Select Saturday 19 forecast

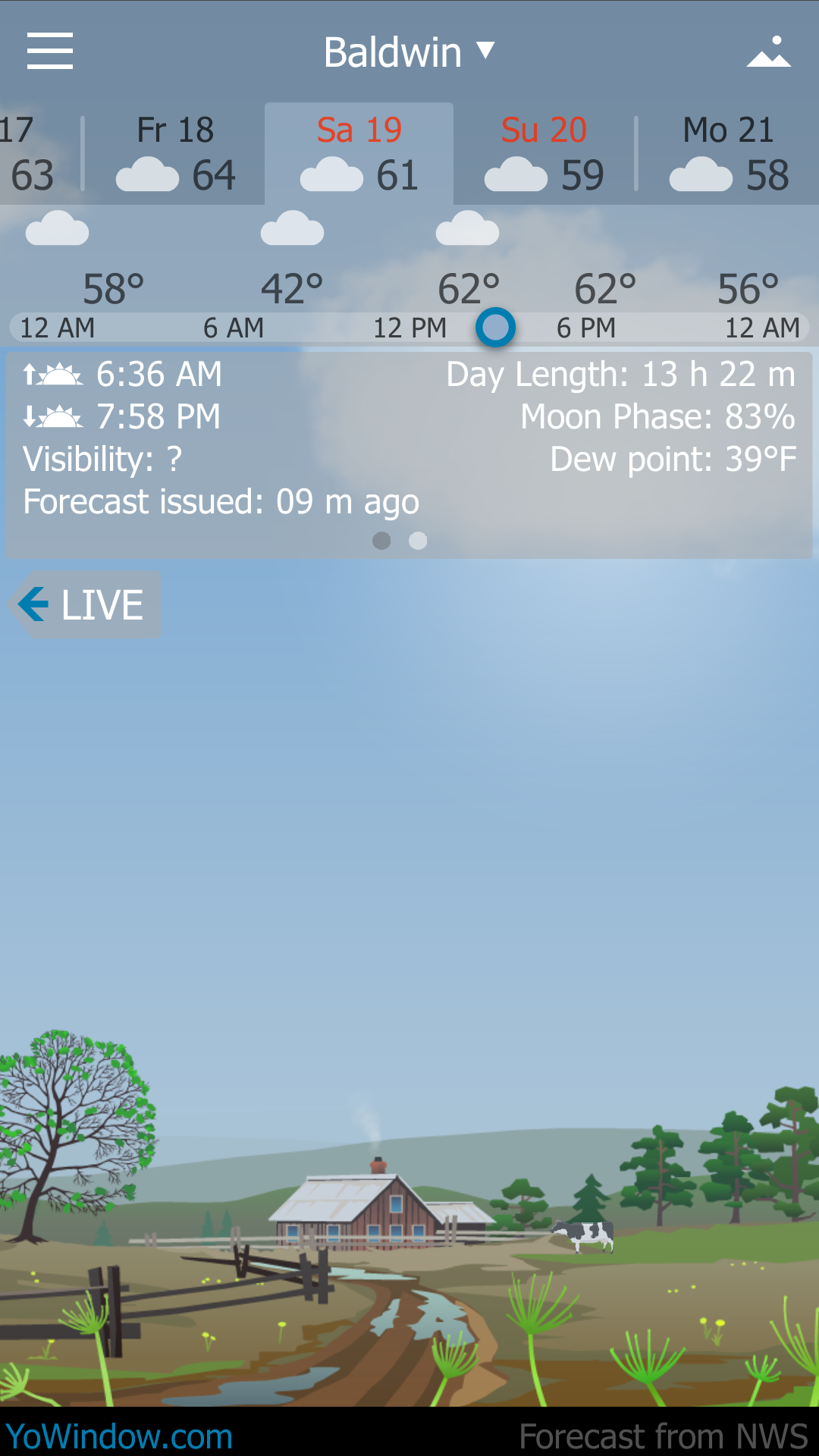(359, 155)
